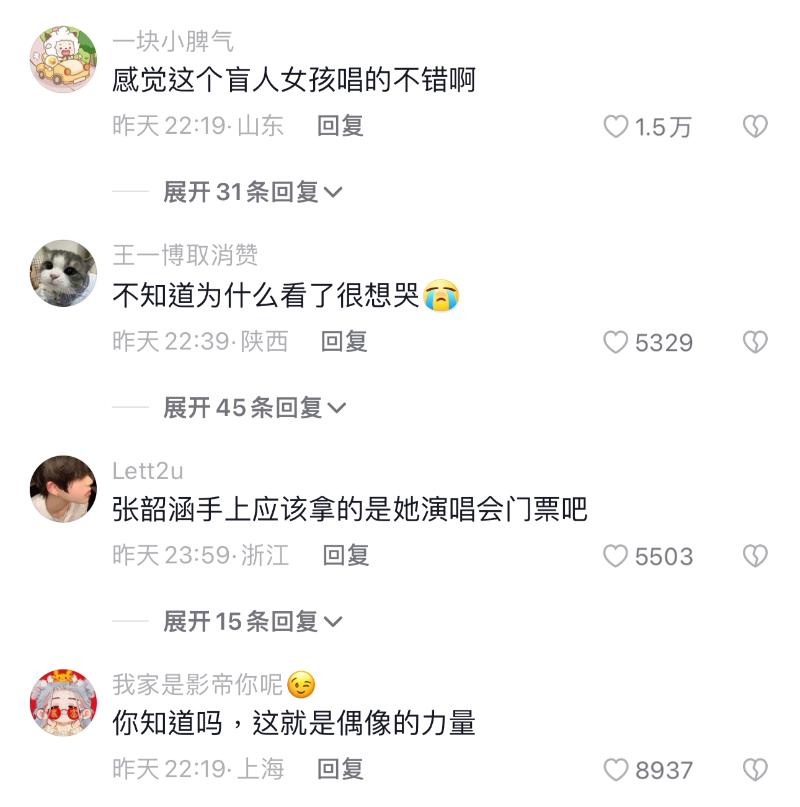Reply to Lett2u's comment
The image size is (800, 807).
click(345, 555)
